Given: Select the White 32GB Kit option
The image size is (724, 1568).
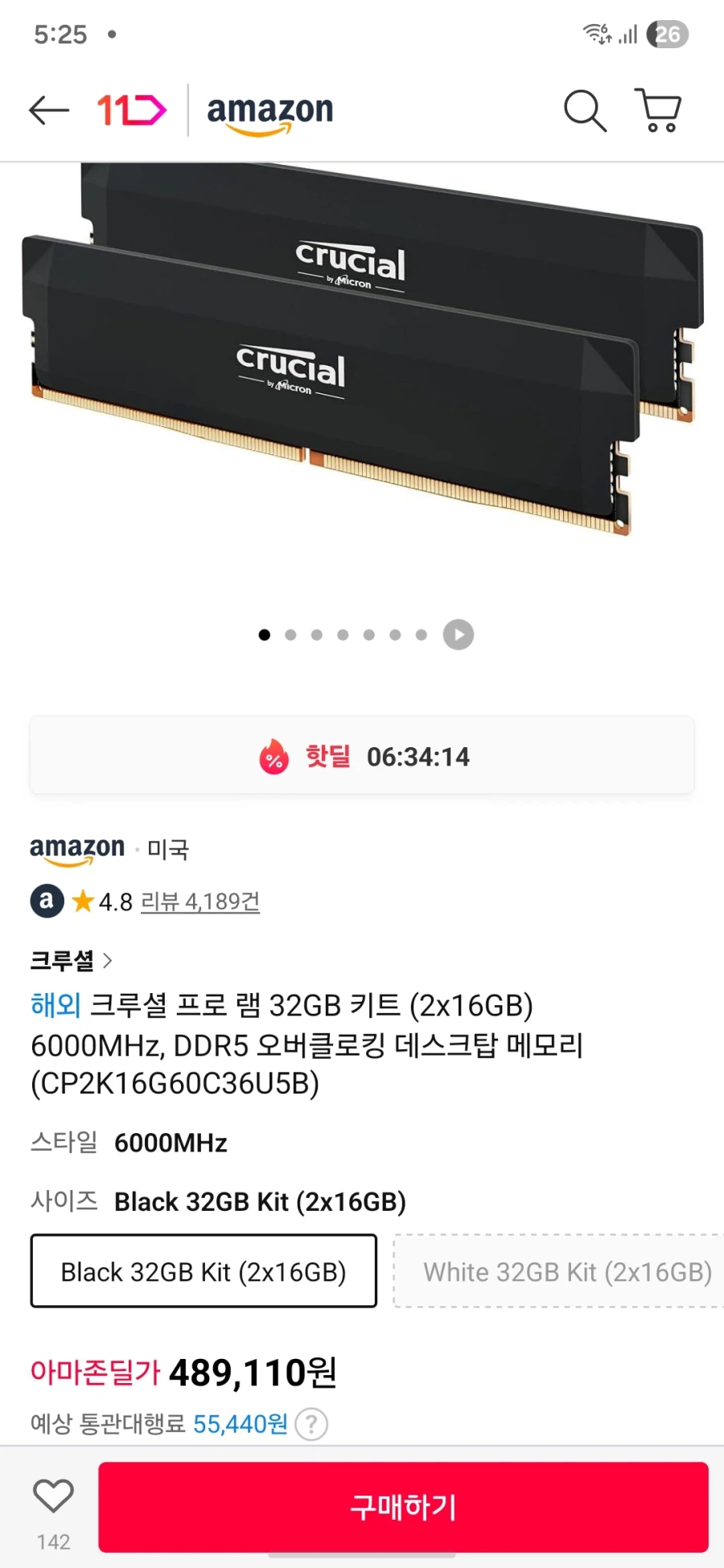Looking at the screenshot, I should [567, 1272].
